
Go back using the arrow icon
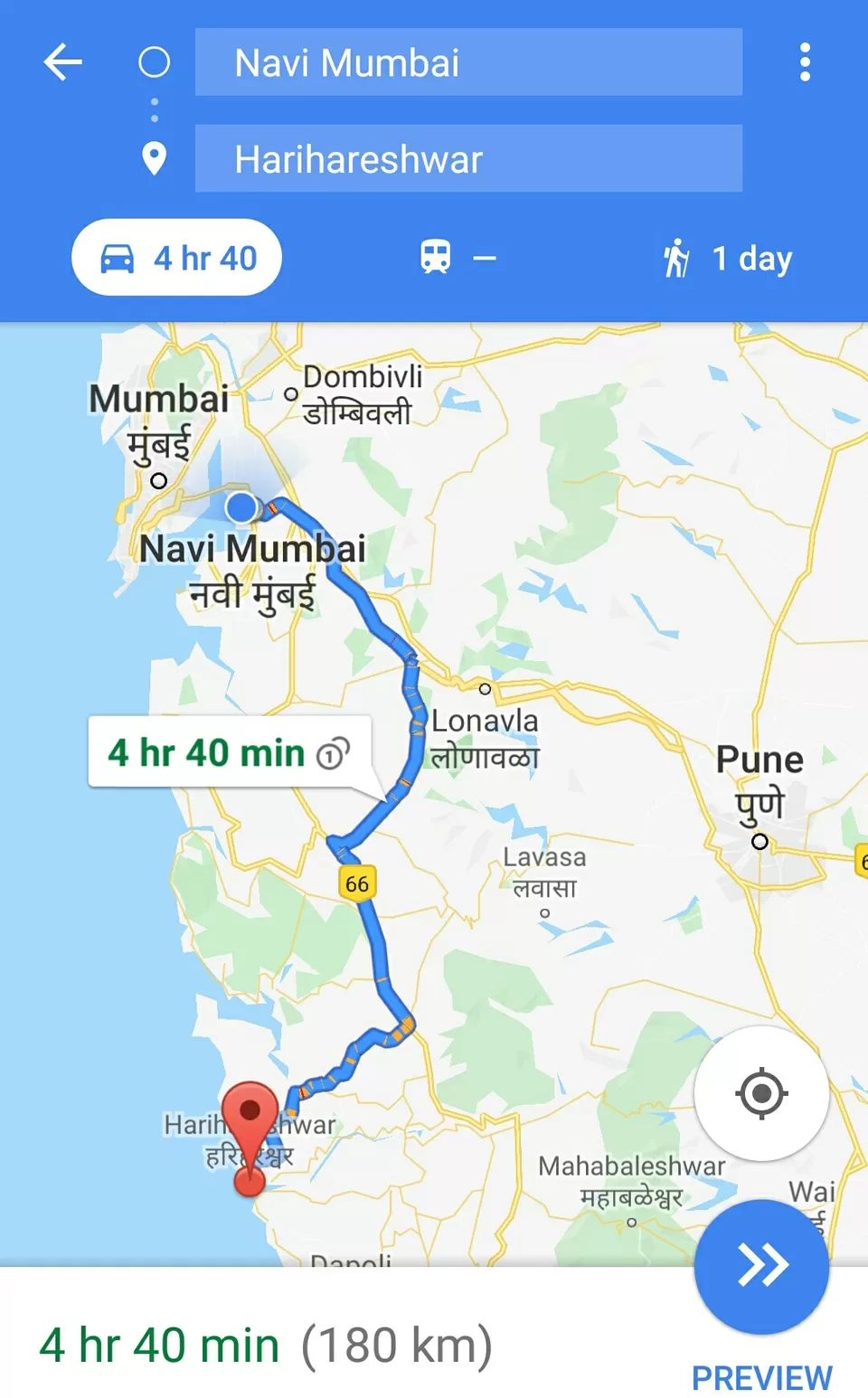[x=63, y=62]
